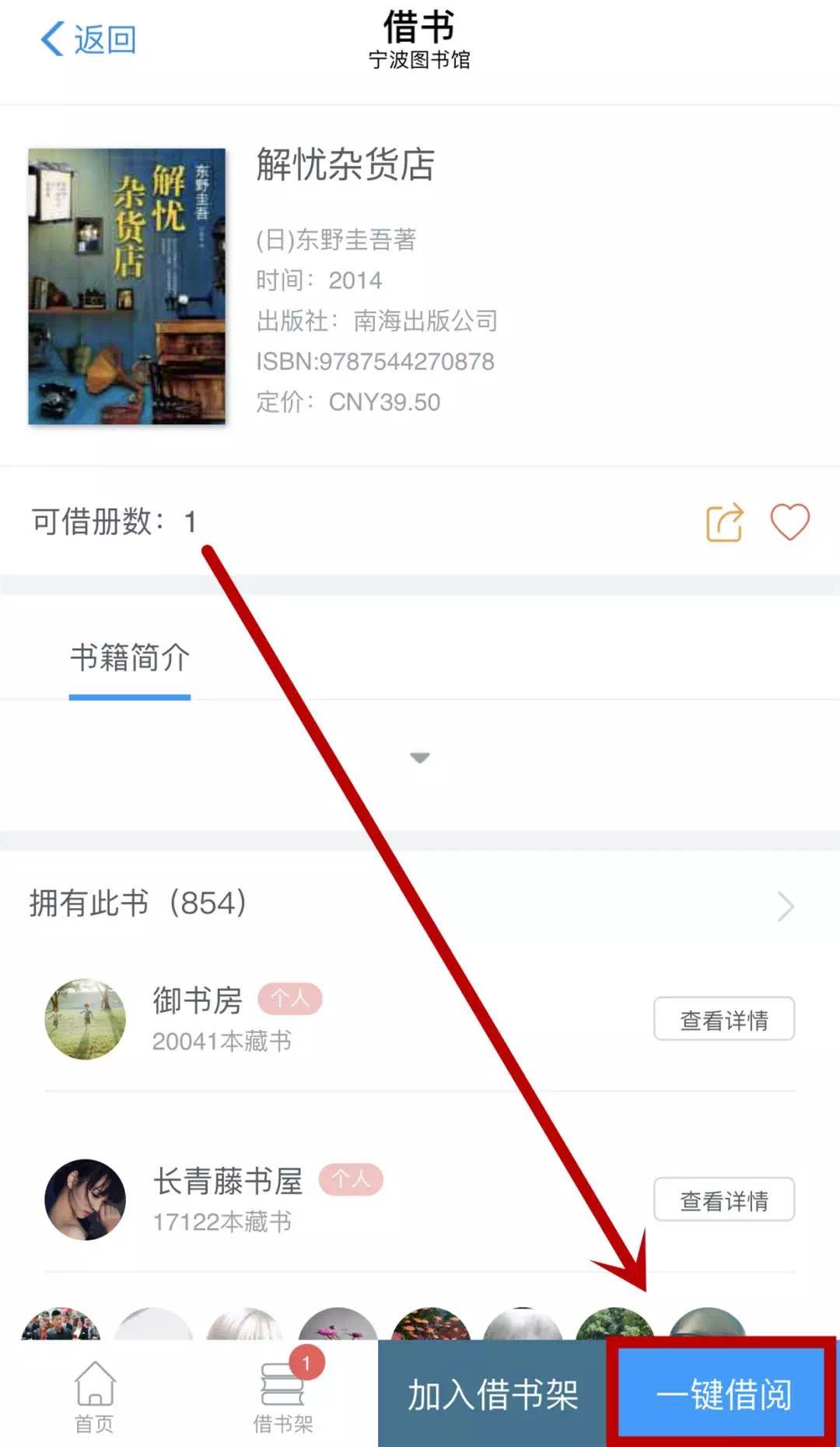This screenshot has height=1447, width=840.
Task: View details for 御书房
Action: click(723, 1019)
